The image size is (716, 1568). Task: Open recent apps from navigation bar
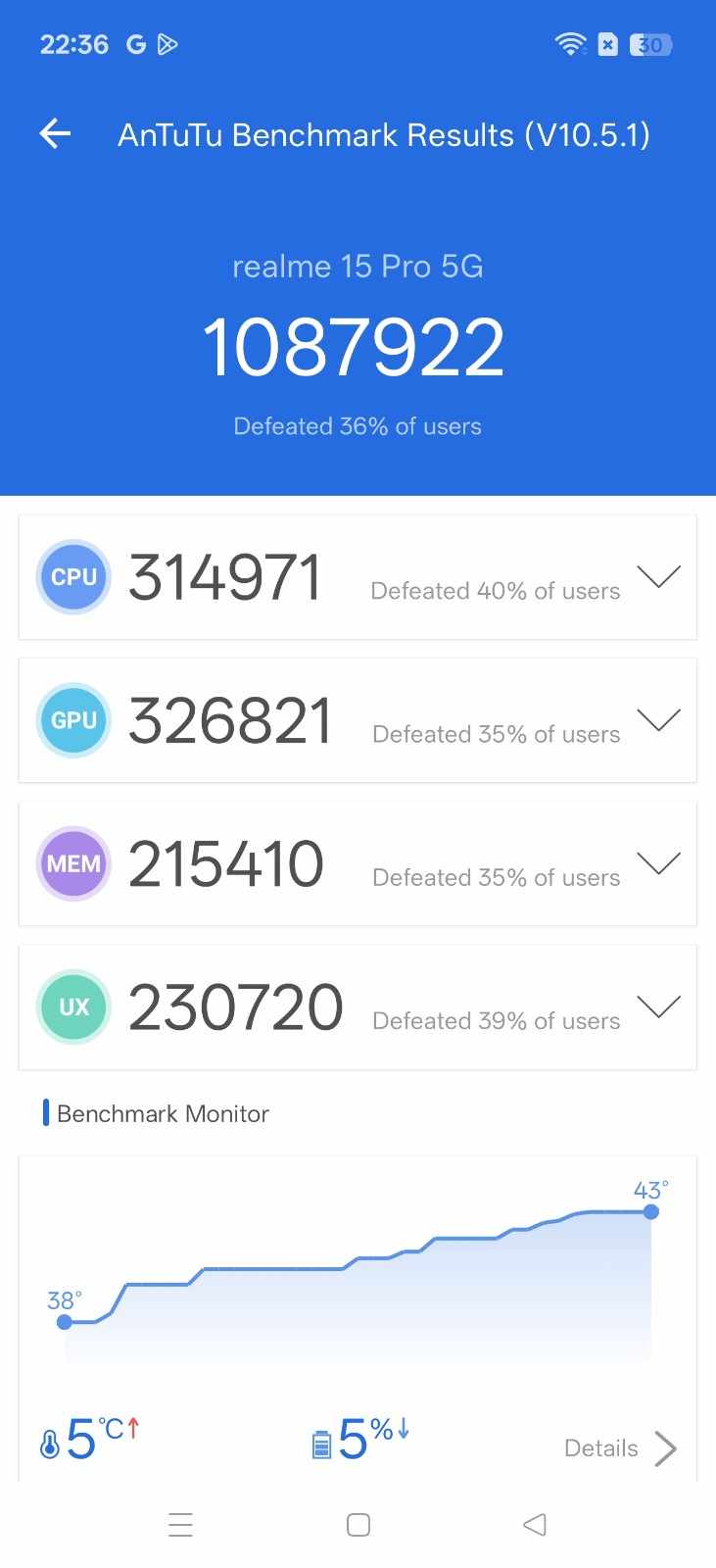(181, 1525)
